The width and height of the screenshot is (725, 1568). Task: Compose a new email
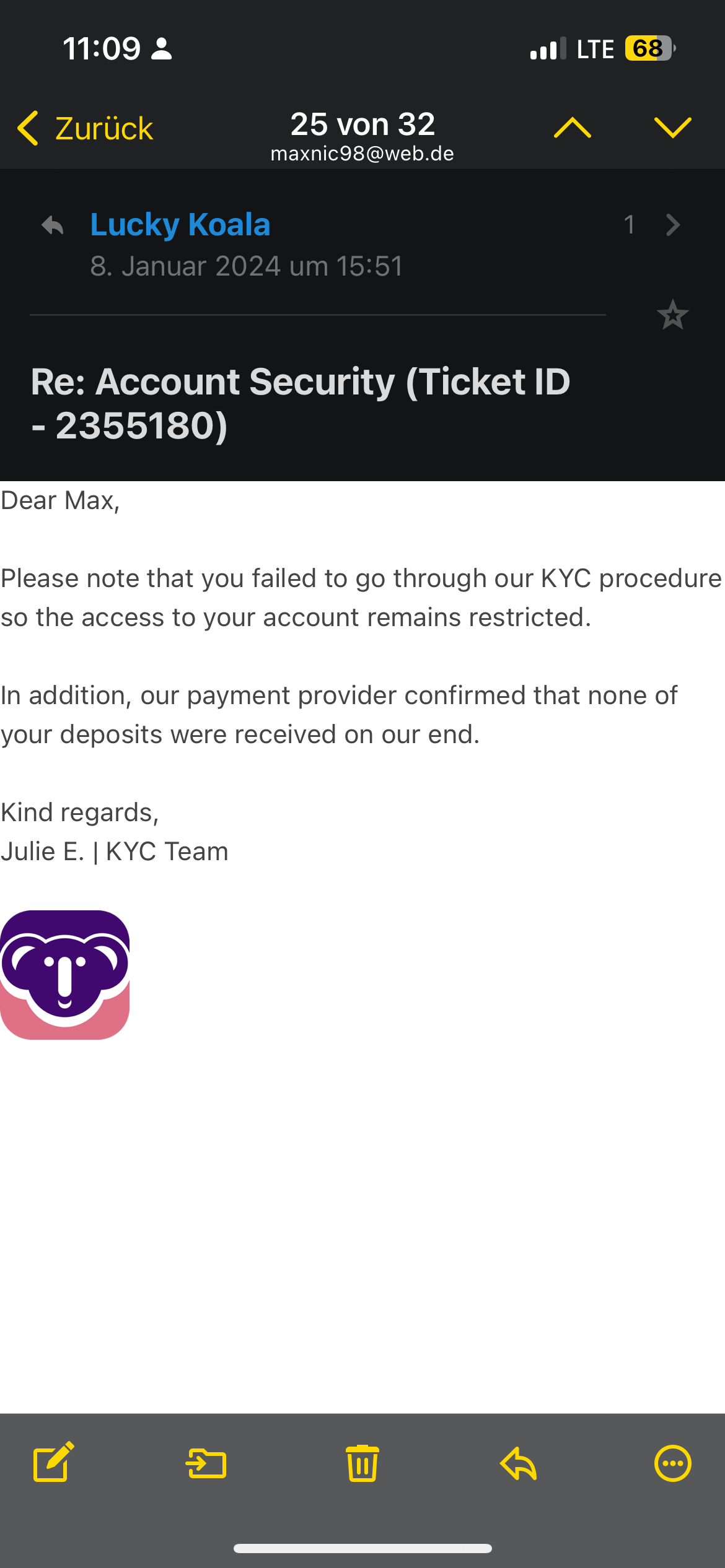(x=53, y=1464)
